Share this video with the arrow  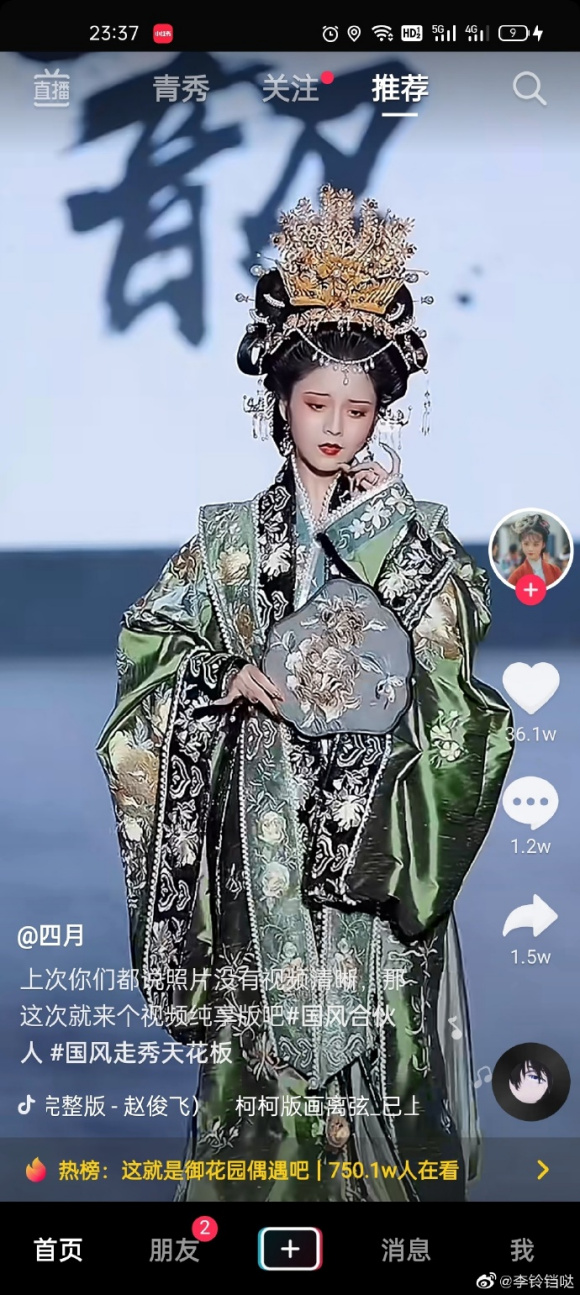point(530,917)
